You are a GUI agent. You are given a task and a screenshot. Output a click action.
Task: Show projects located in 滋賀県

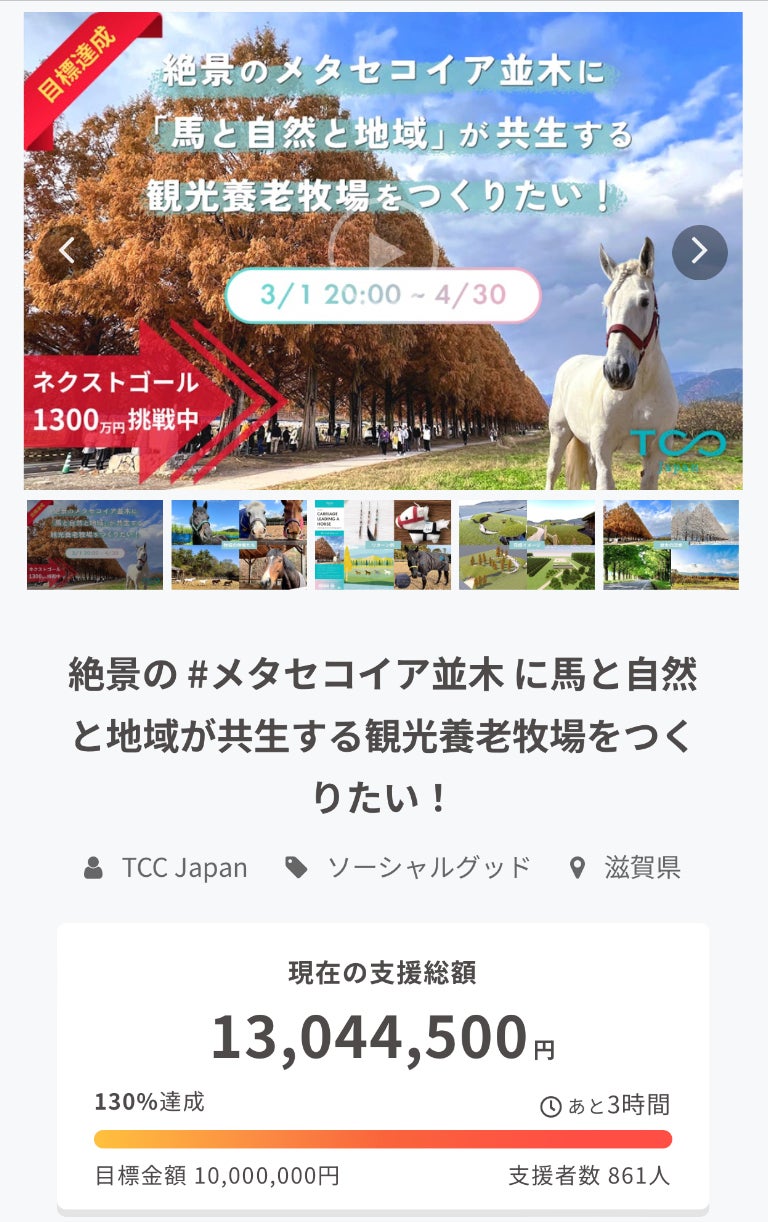pyautogui.click(x=642, y=867)
